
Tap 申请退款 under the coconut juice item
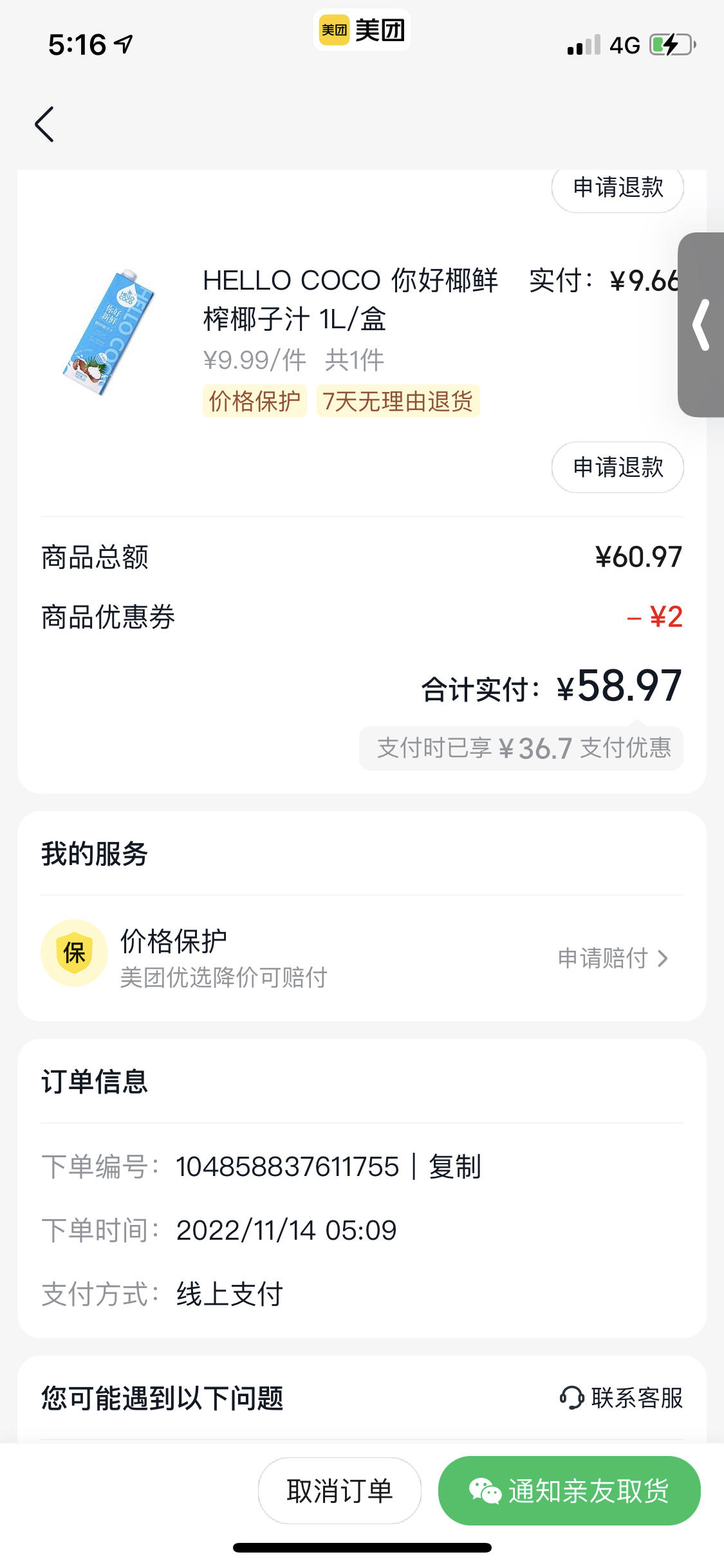618,467
